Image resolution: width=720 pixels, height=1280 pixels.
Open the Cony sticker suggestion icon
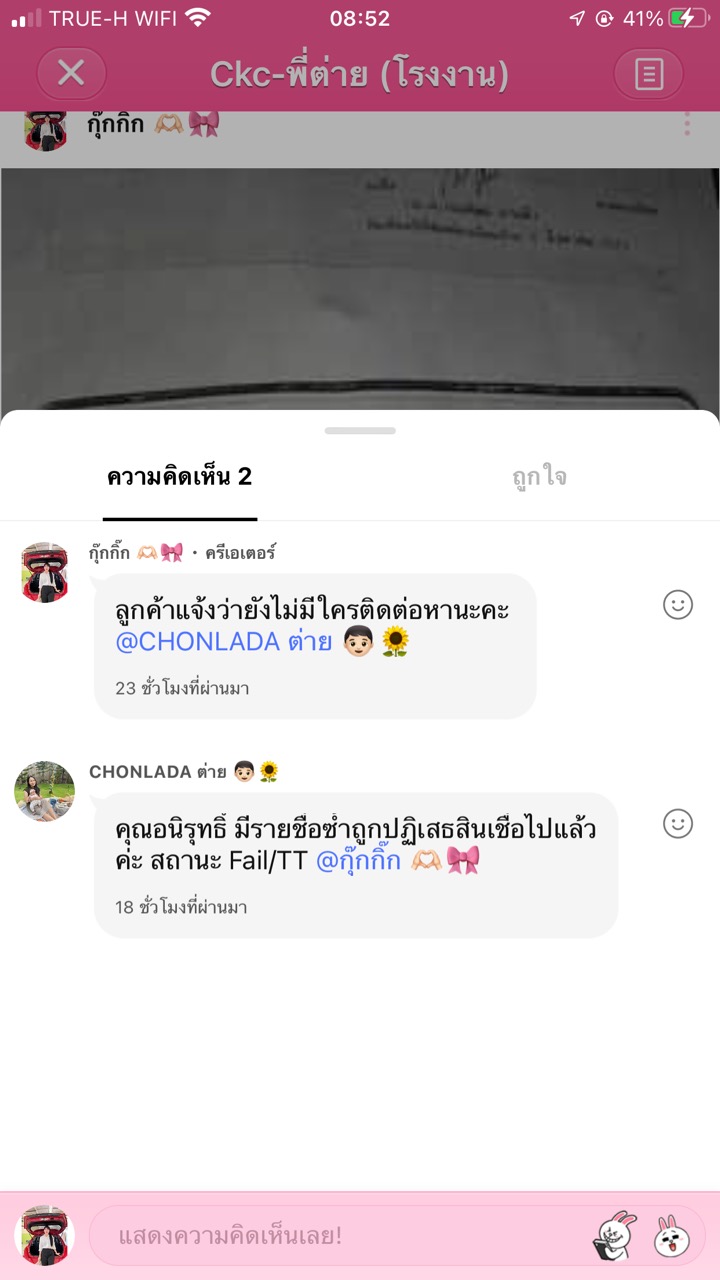point(616,1236)
